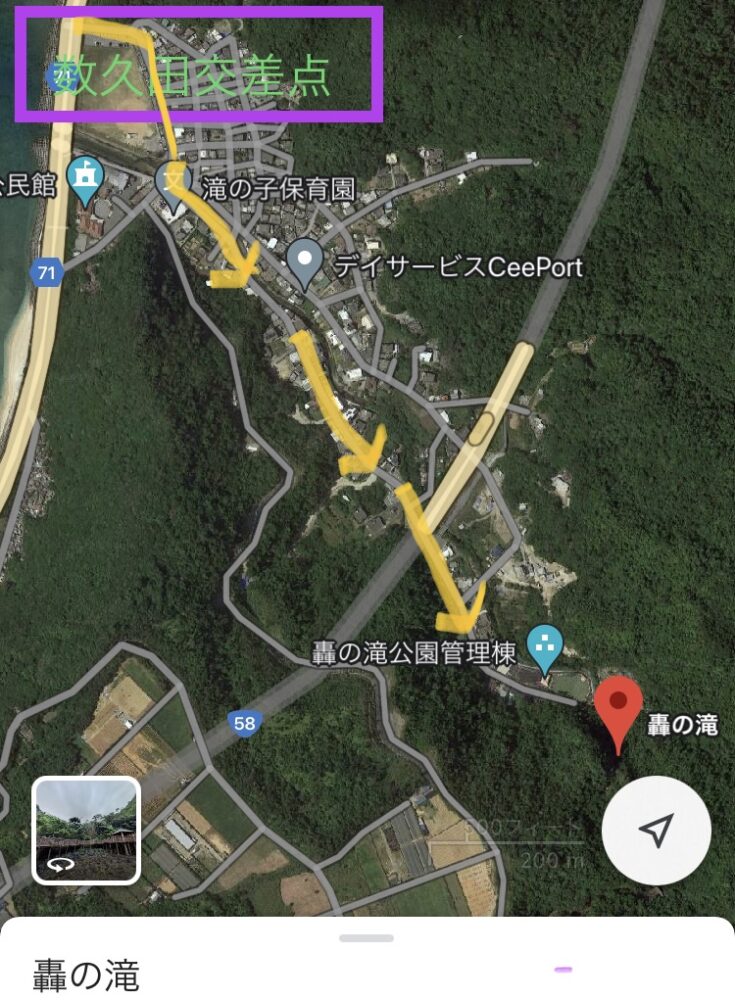
Task: Open the Street View preview thumbnail
Action: click(86, 830)
